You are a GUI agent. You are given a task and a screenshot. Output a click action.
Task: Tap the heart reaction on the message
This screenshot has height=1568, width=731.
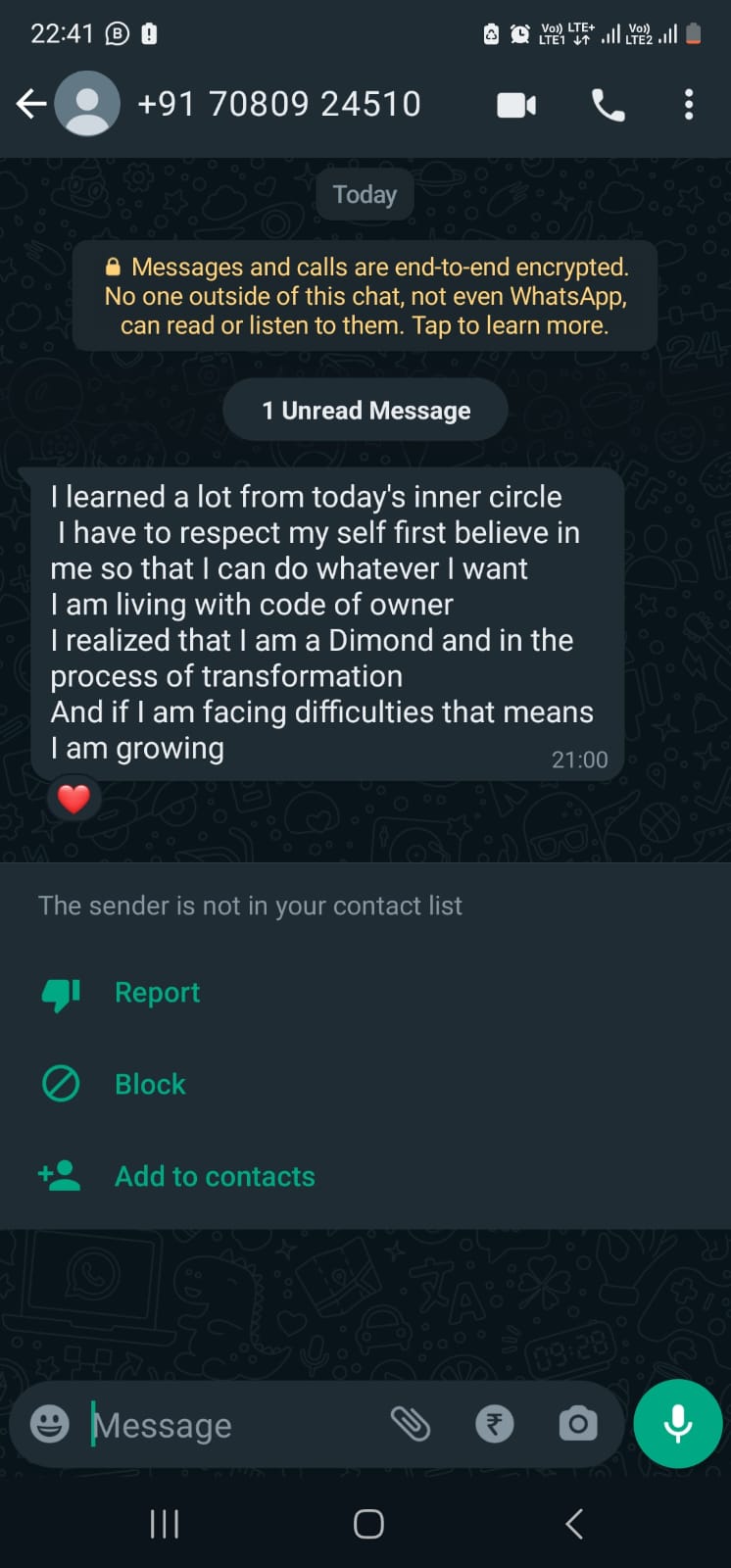(x=73, y=797)
